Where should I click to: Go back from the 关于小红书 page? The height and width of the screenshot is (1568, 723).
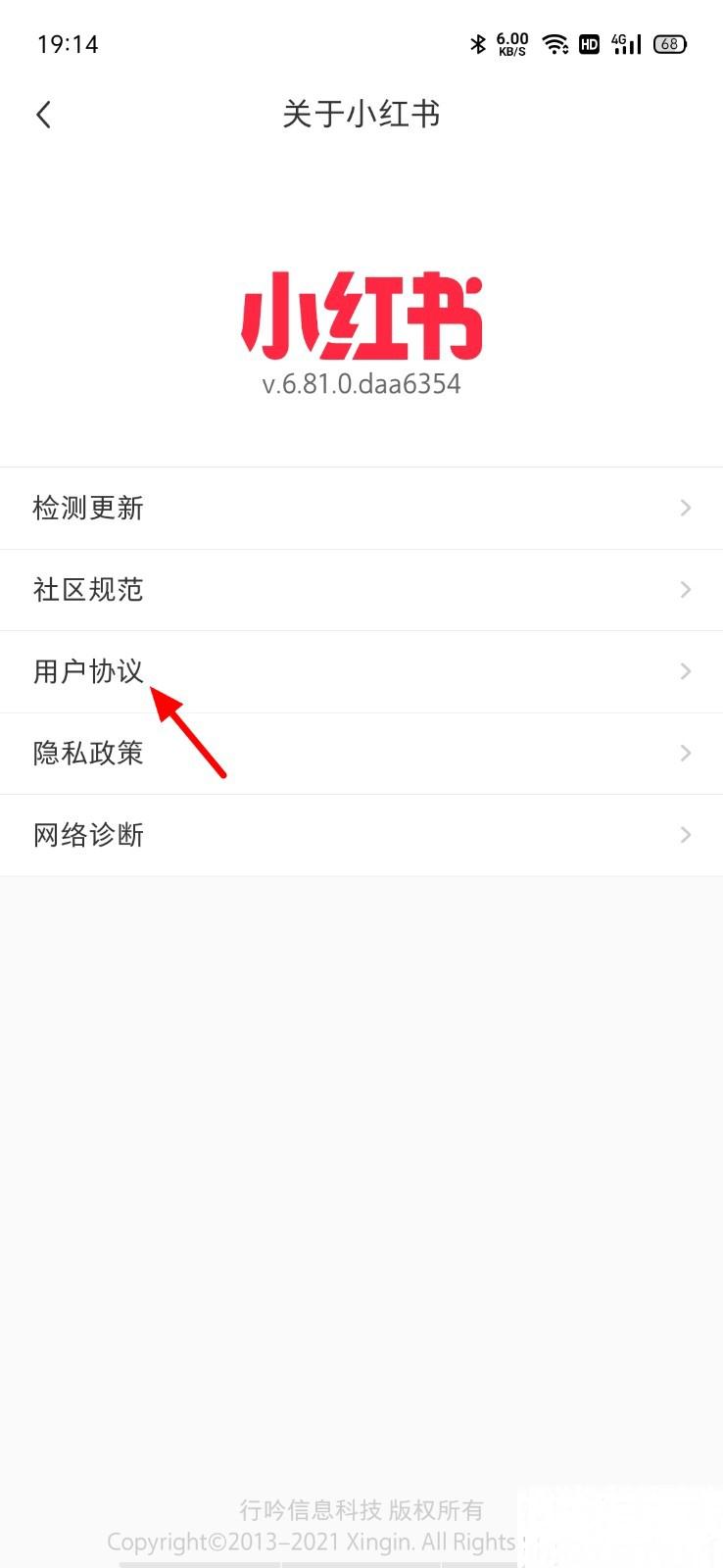[x=44, y=115]
